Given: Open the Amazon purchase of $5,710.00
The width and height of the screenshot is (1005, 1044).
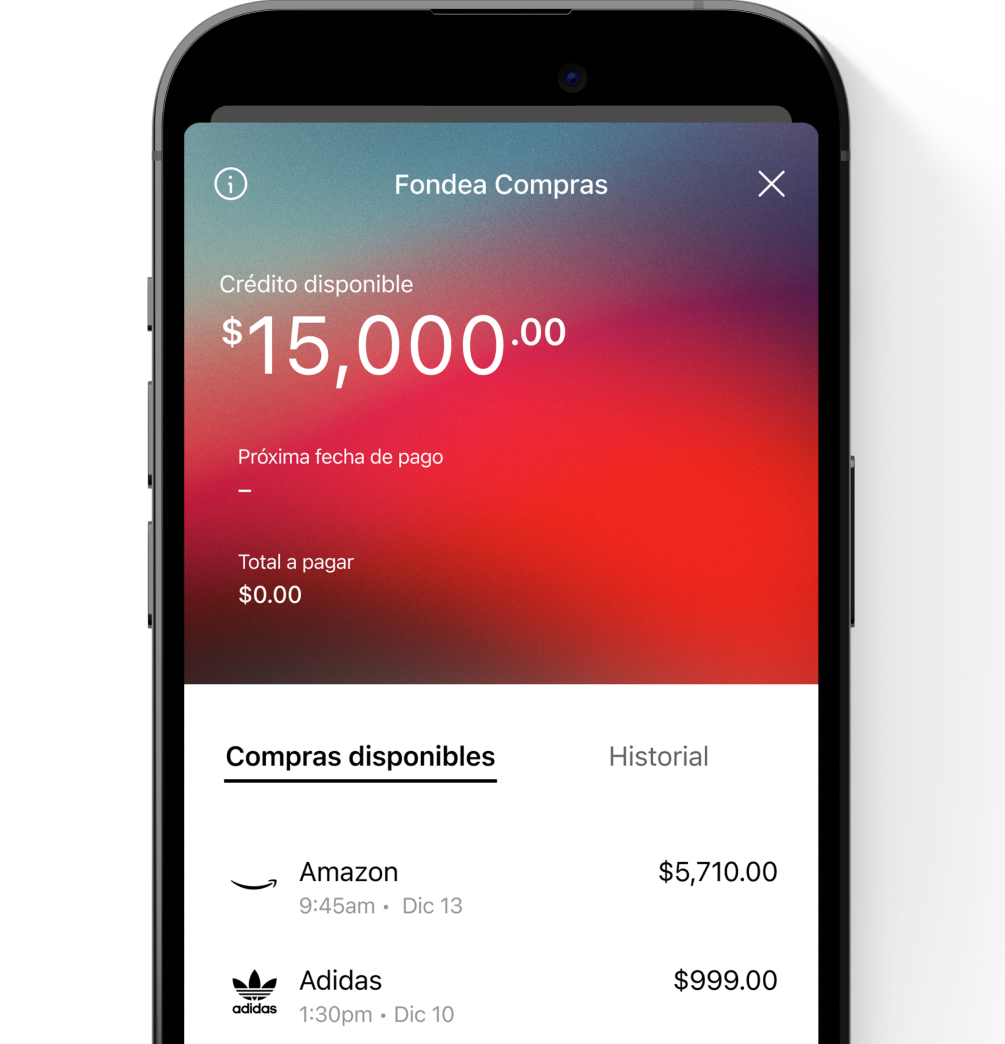Looking at the screenshot, I should [500, 887].
